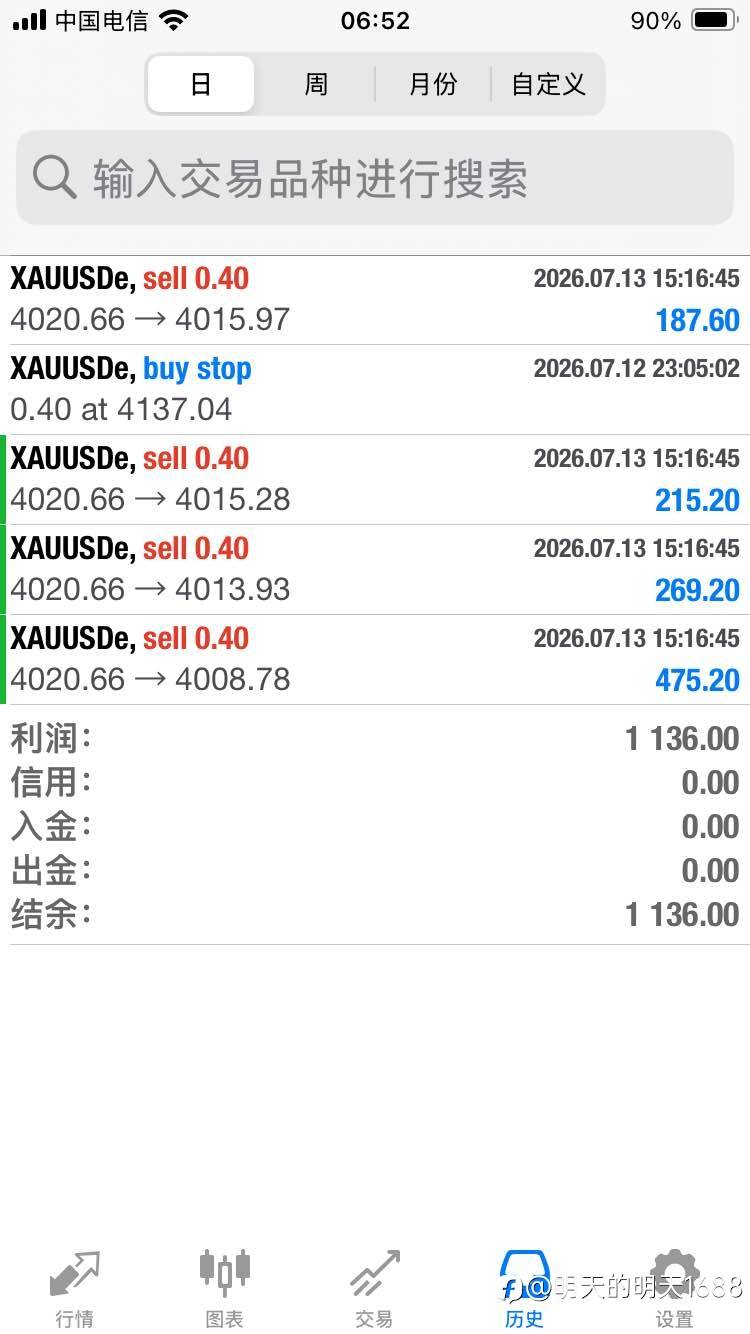Open the 交易 trade tab
Image resolution: width=750 pixels, height=1334 pixels.
coord(375,1288)
